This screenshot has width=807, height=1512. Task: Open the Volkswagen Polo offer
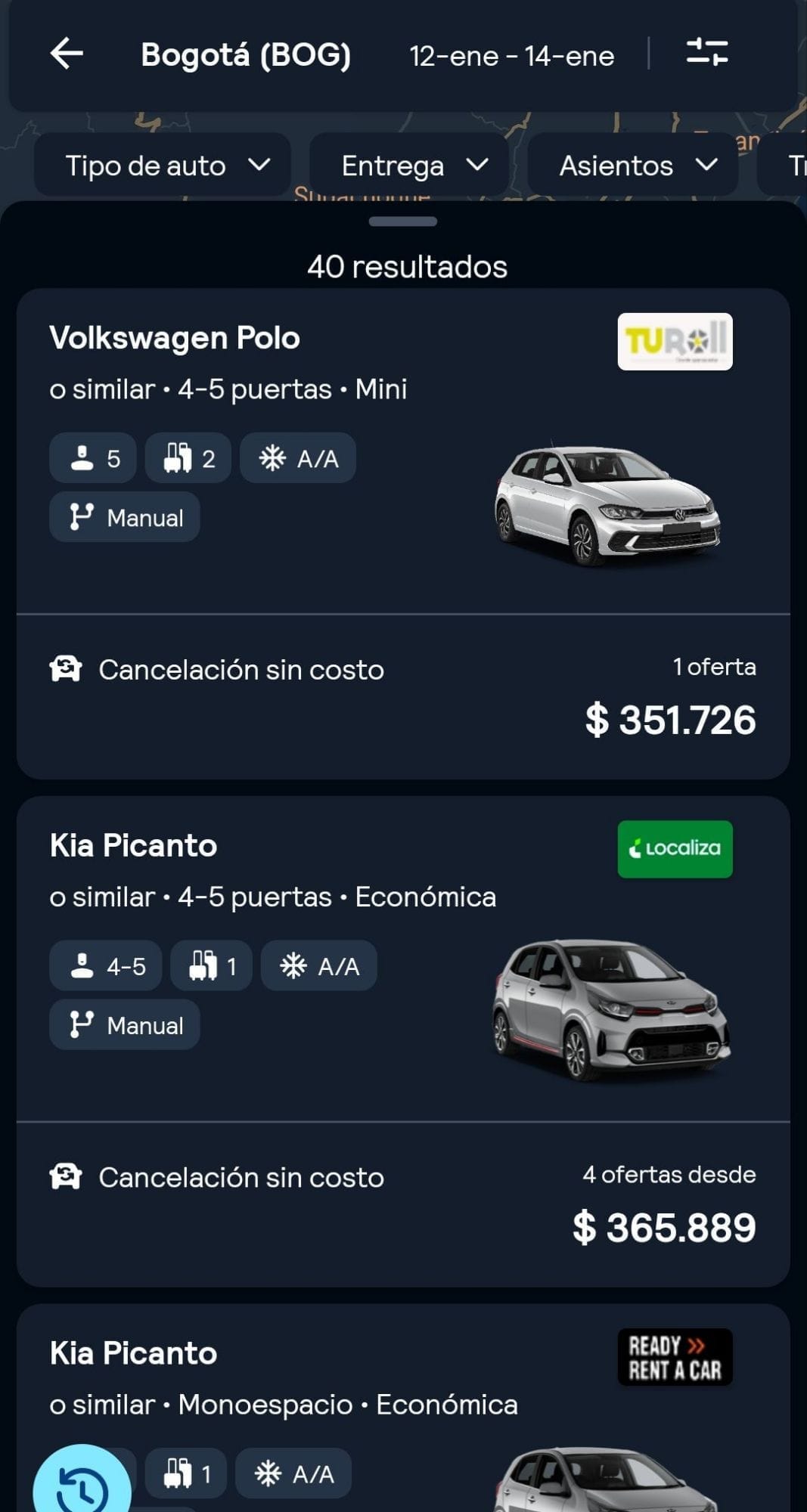click(x=403, y=533)
